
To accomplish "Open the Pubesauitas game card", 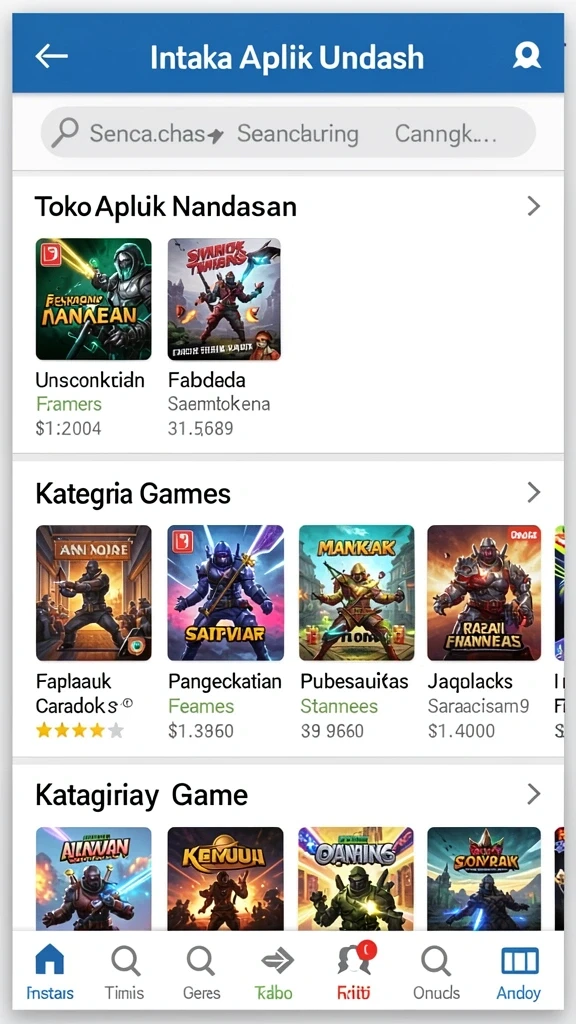I will pos(357,632).
